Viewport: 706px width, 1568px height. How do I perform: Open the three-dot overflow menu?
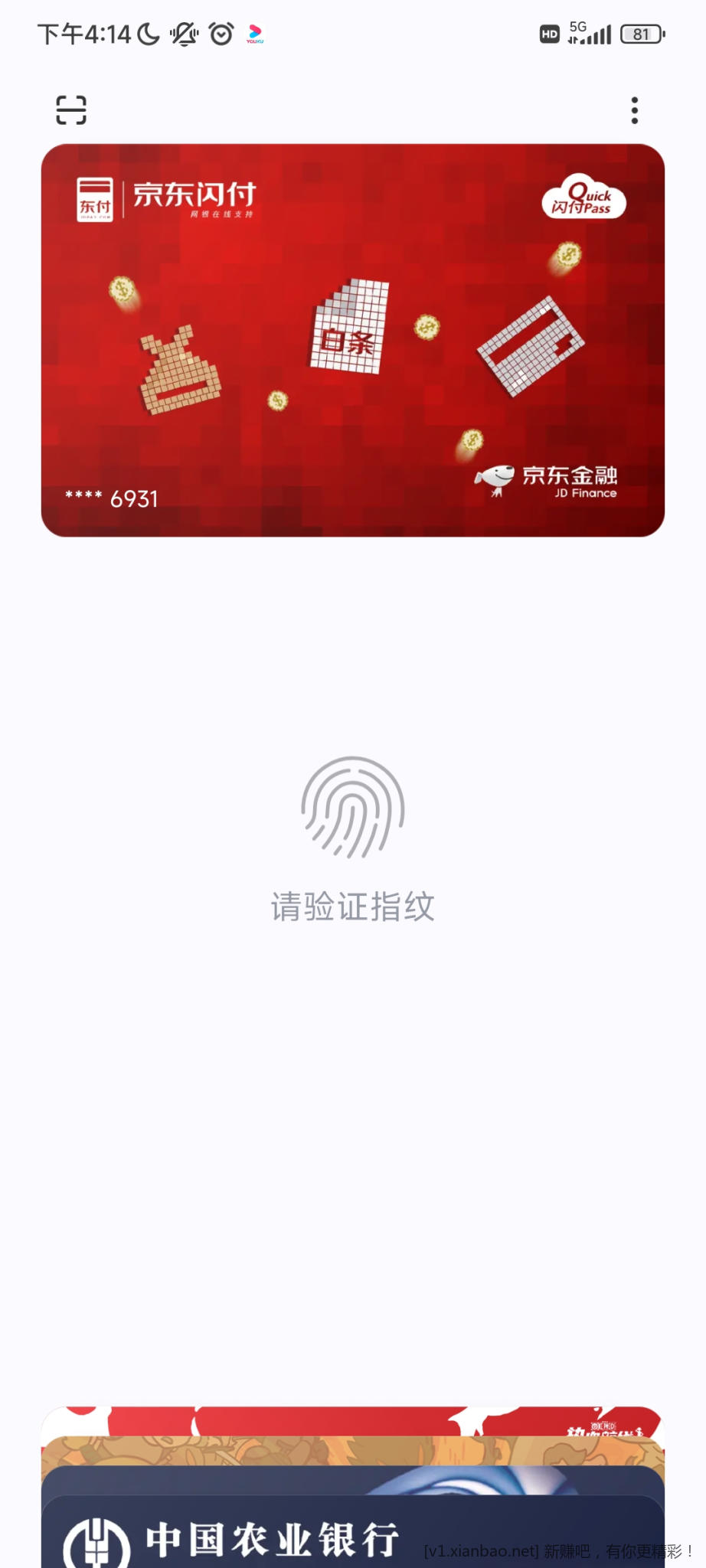click(634, 110)
